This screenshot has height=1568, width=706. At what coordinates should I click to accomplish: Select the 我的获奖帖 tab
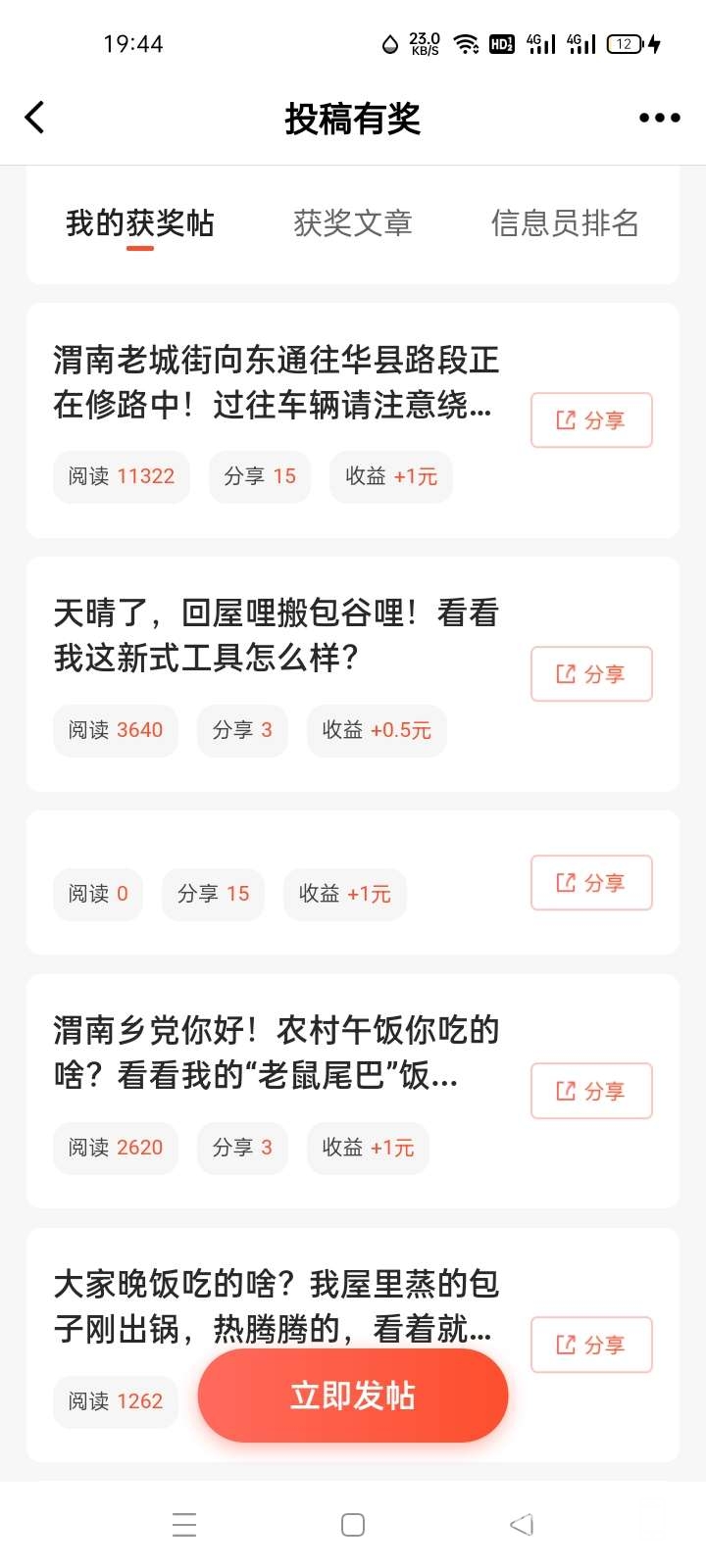[x=140, y=223]
